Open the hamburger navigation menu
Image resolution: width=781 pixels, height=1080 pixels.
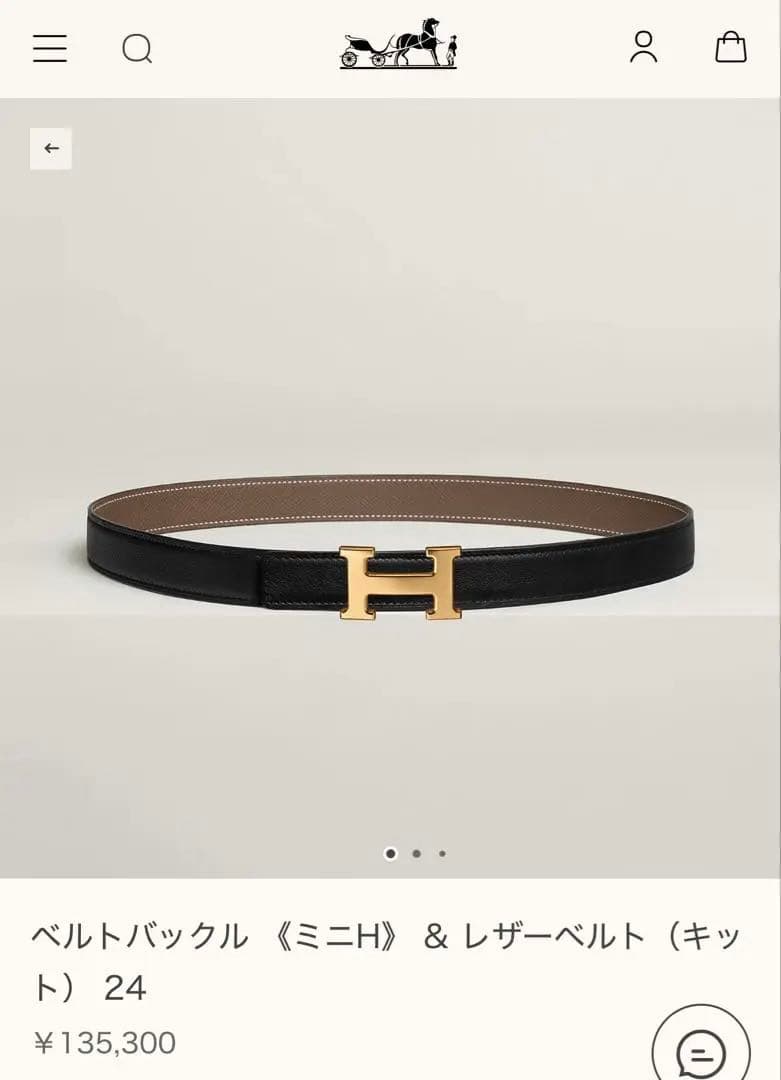coord(49,48)
